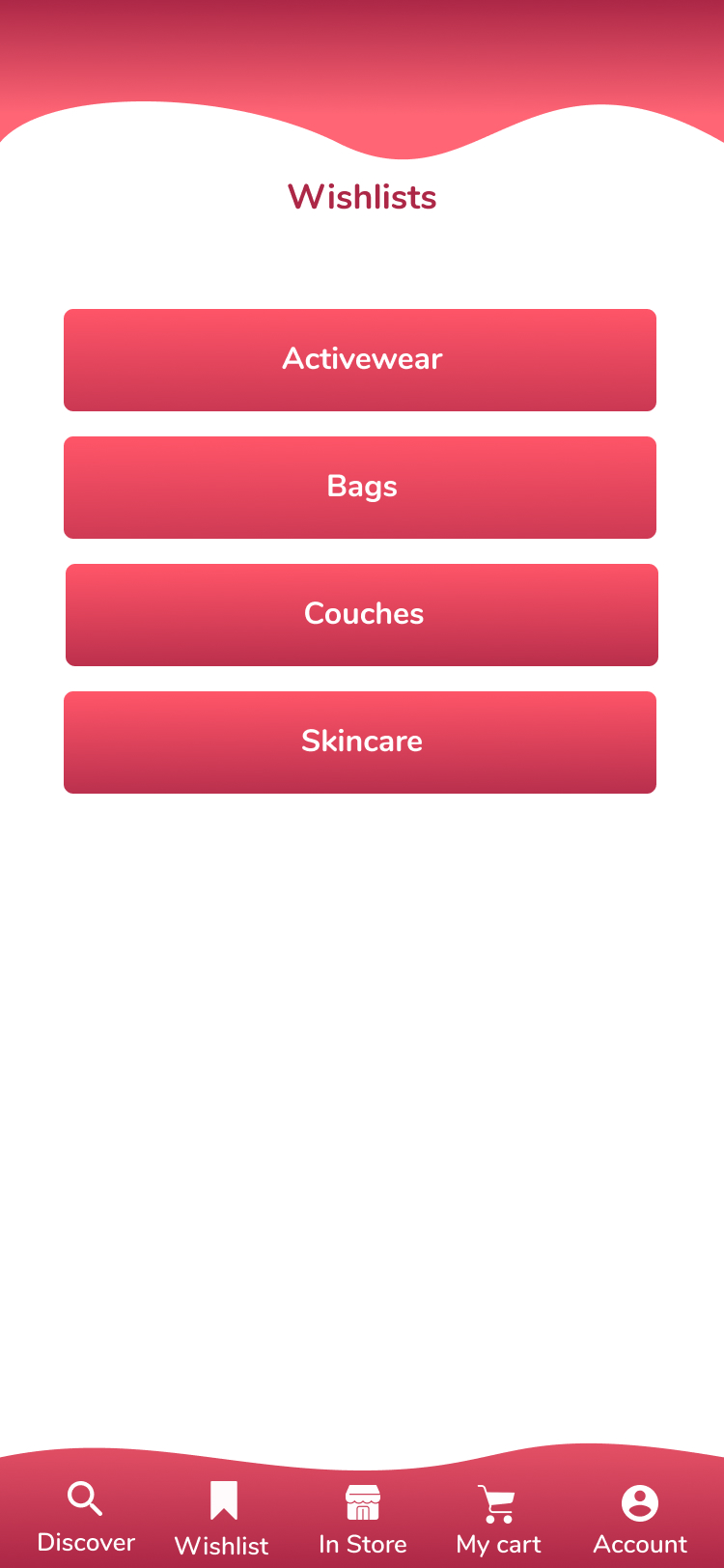
Task: Tap the Wishlist tab
Action: click(x=222, y=1520)
